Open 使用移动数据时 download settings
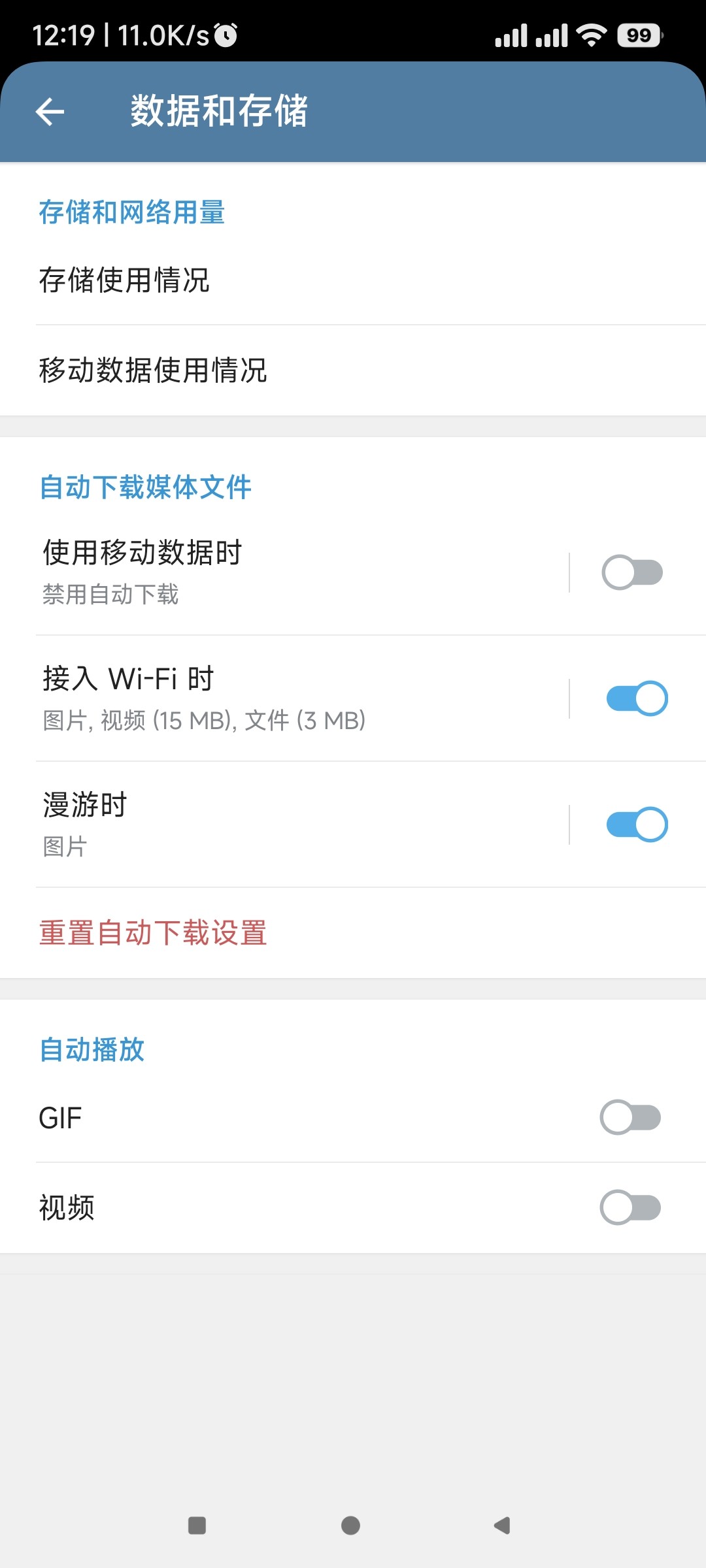 (284, 572)
